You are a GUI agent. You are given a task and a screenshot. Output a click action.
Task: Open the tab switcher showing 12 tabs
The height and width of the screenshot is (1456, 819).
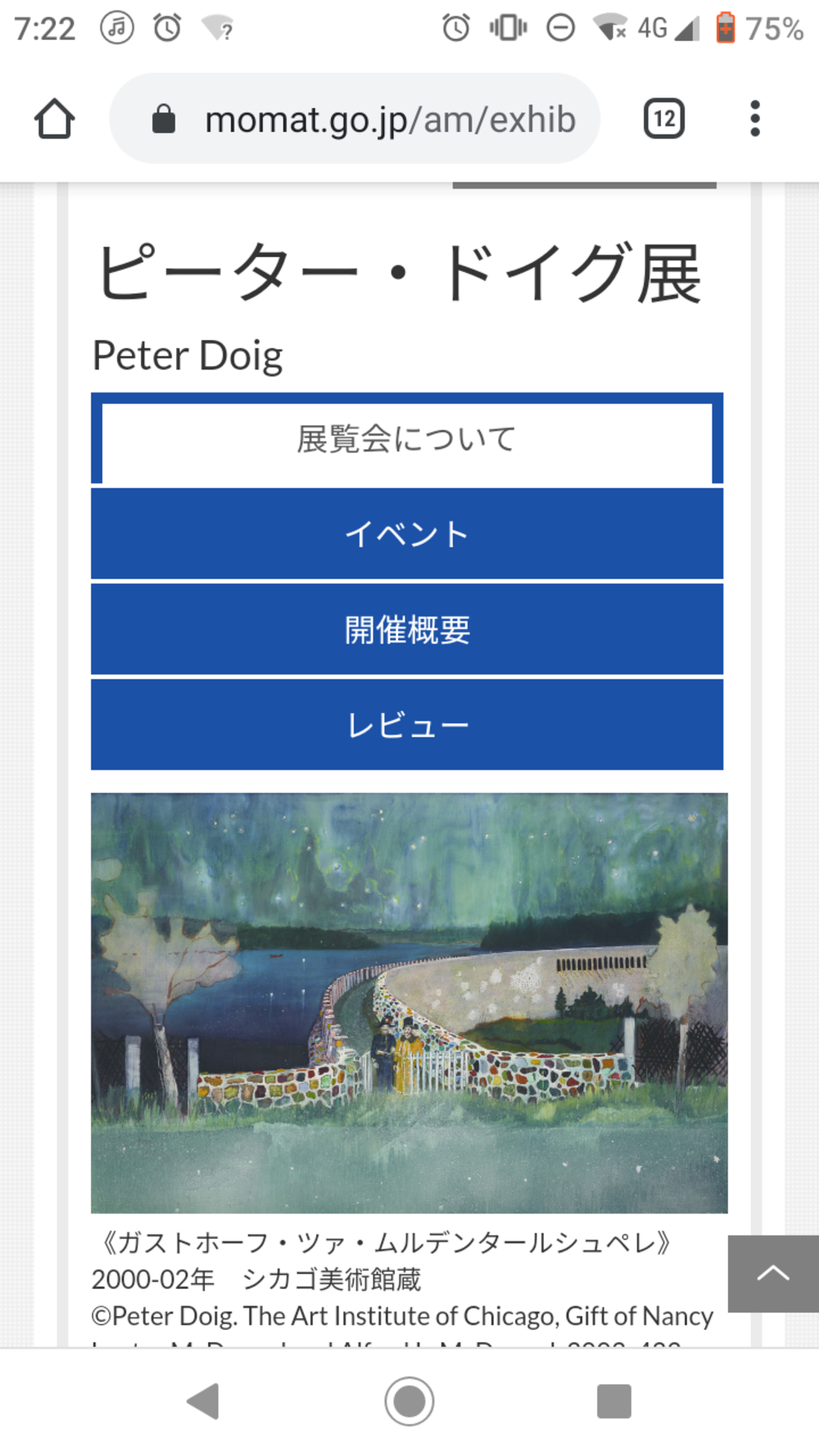coord(663,120)
